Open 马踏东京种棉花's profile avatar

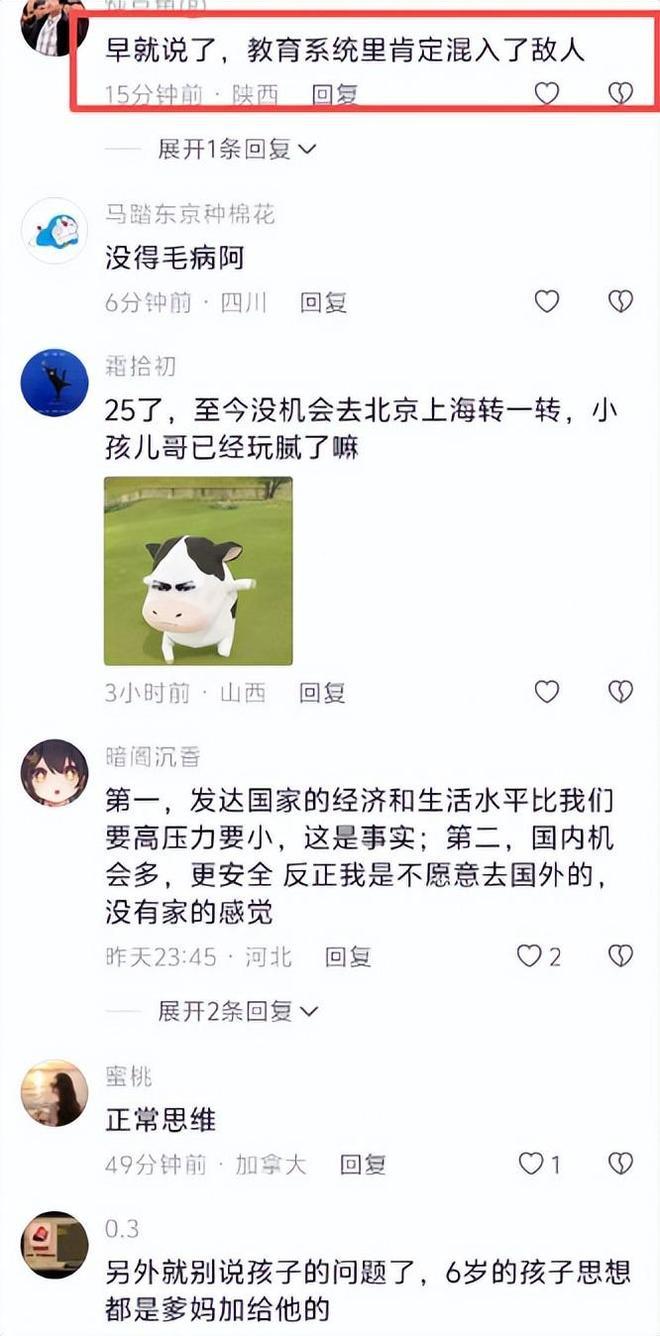click(x=55, y=230)
